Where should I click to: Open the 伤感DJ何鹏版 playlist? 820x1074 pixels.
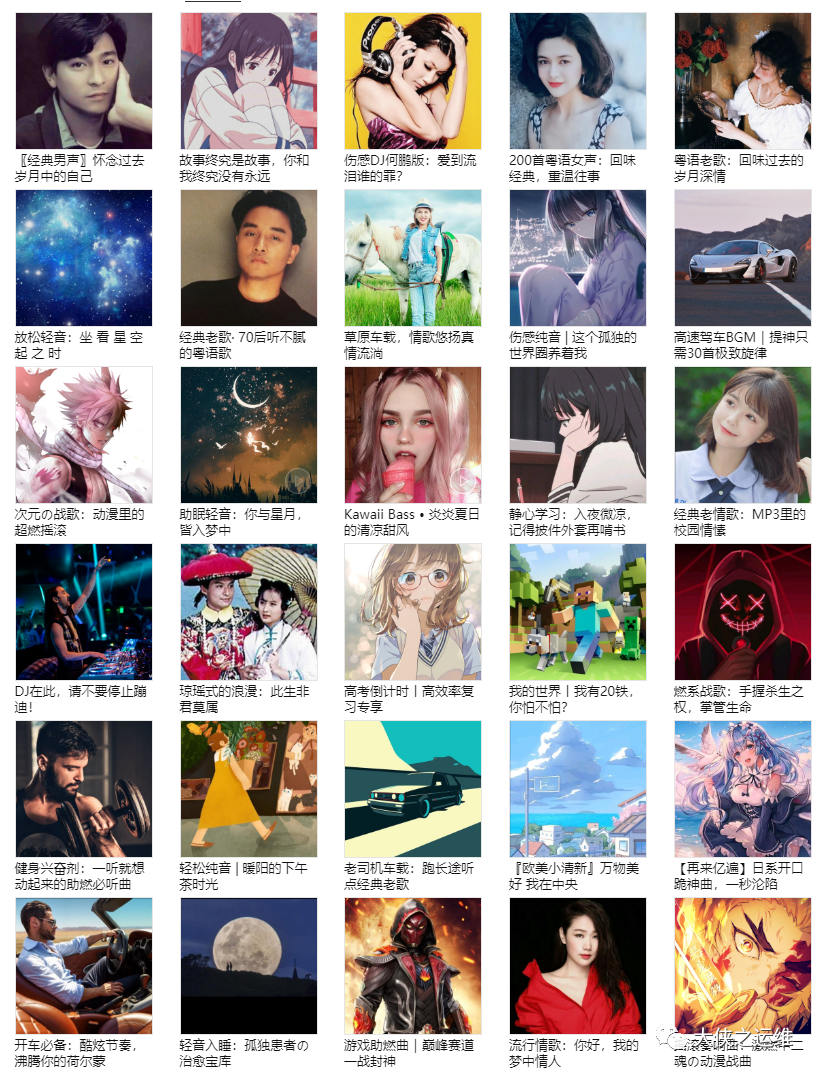tap(412, 81)
